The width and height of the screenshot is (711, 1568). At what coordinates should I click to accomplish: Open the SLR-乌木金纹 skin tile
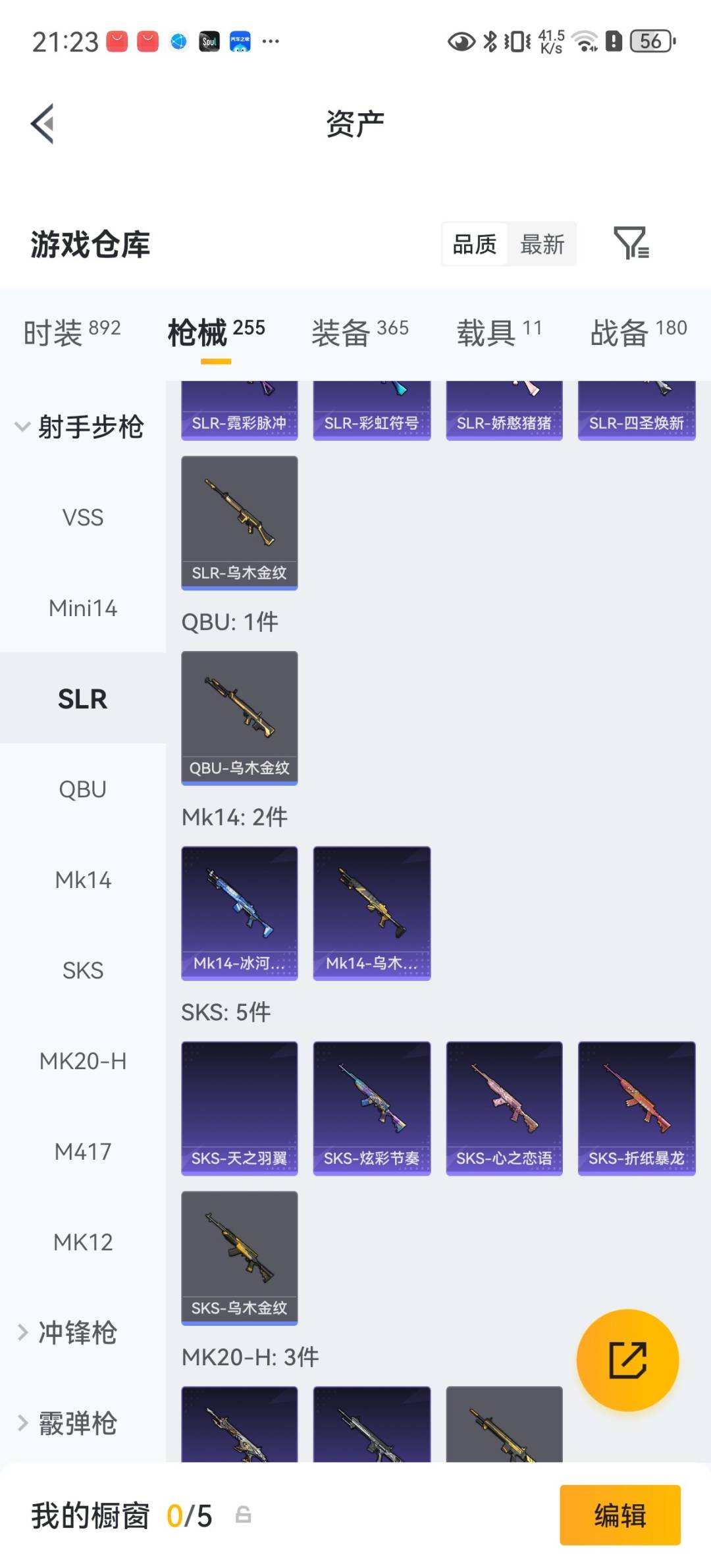pyautogui.click(x=240, y=523)
